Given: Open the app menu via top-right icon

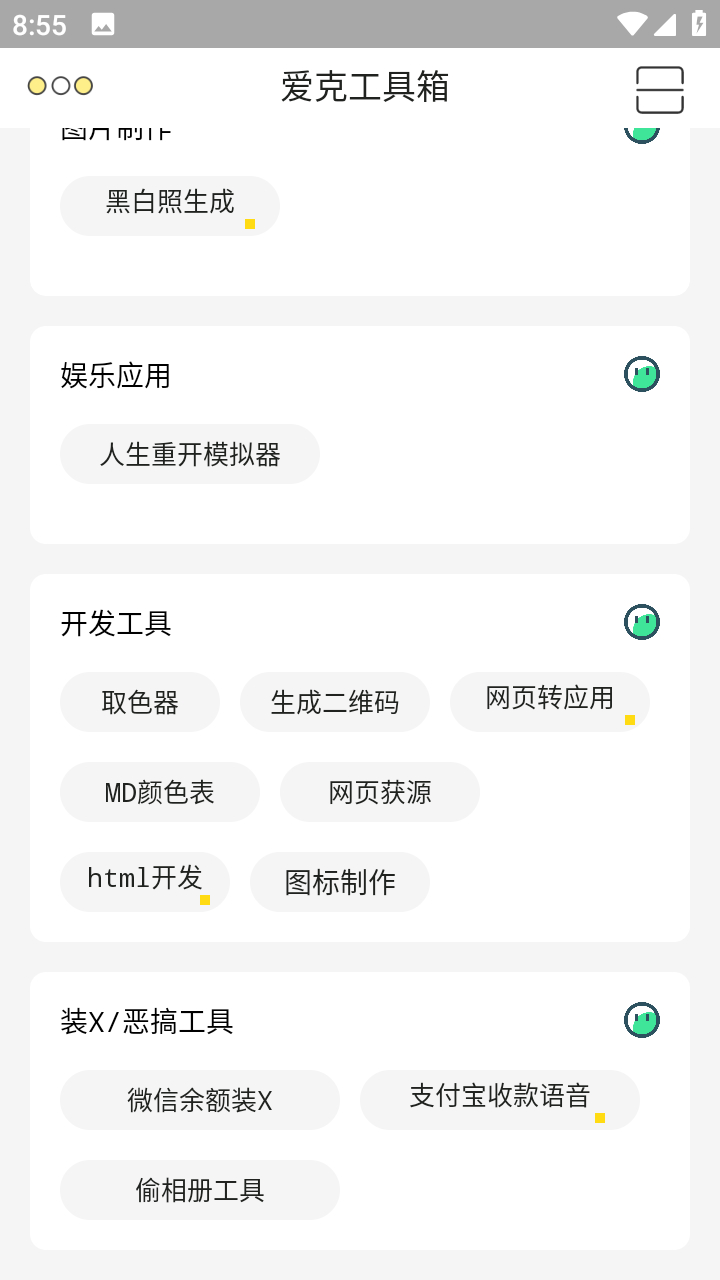Looking at the screenshot, I should (x=659, y=89).
